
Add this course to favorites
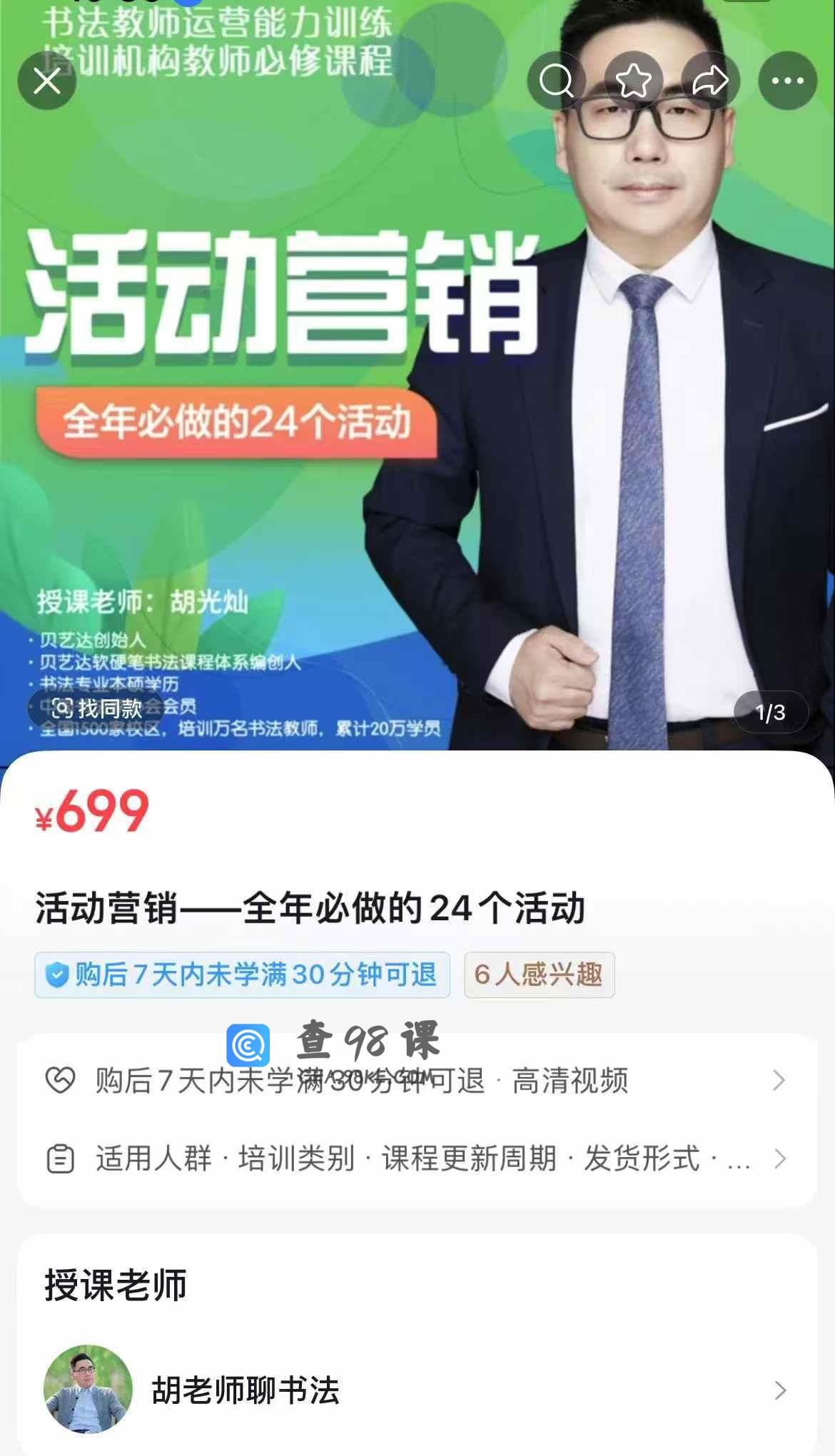tap(633, 81)
